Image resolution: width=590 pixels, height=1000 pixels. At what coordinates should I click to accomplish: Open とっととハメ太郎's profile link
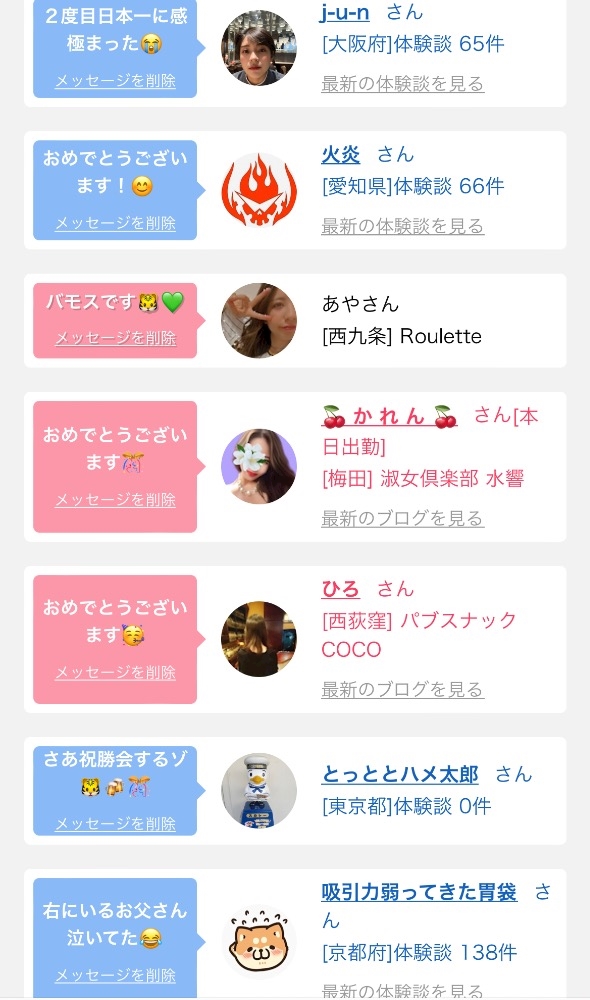click(400, 774)
